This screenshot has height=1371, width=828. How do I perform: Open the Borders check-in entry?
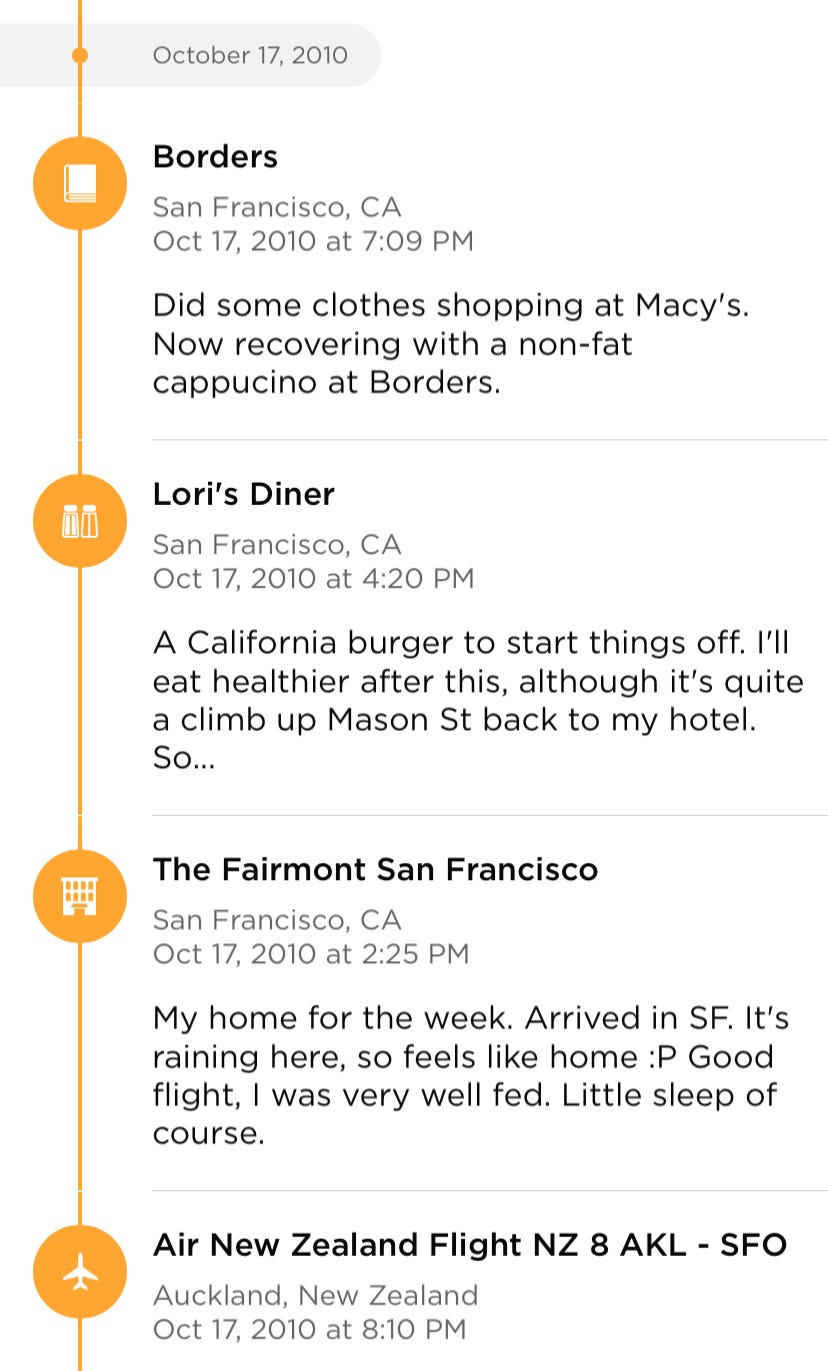click(x=414, y=271)
